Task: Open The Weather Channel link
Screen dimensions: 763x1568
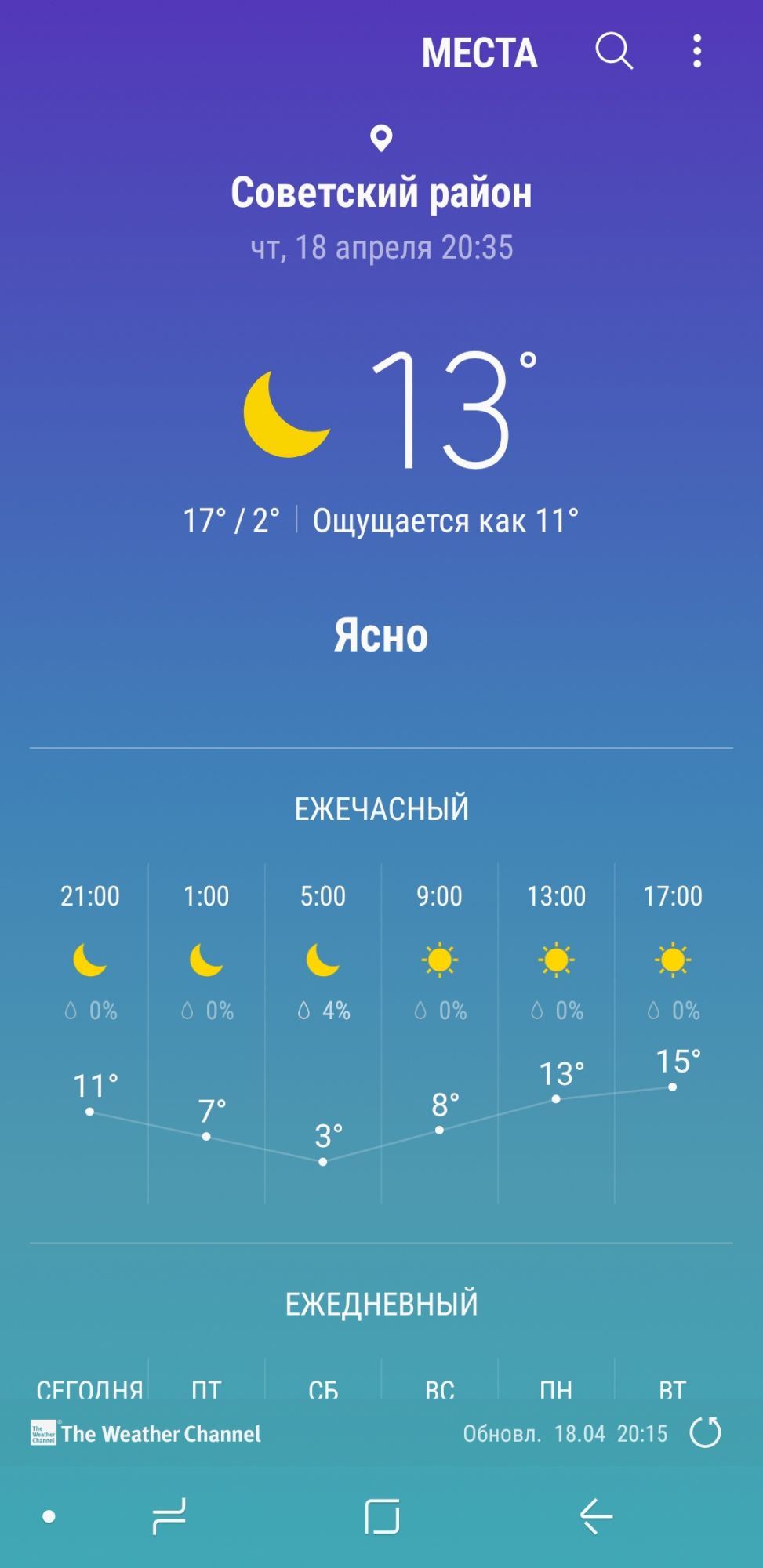Action: (x=146, y=1433)
